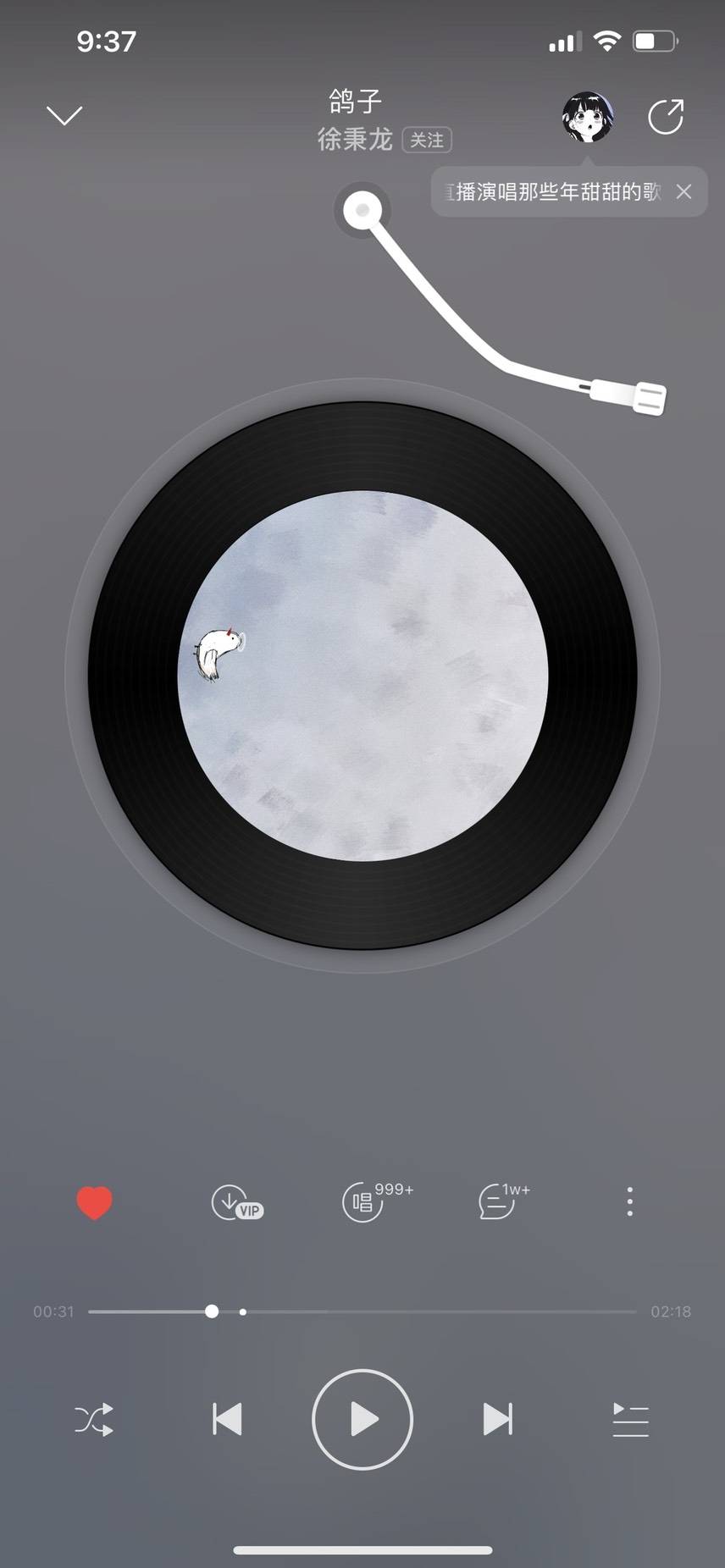This screenshot has width=725, height=1568.
Task: Dismiss the live broadcast tooltip
Action: click(x=683, y=192)
